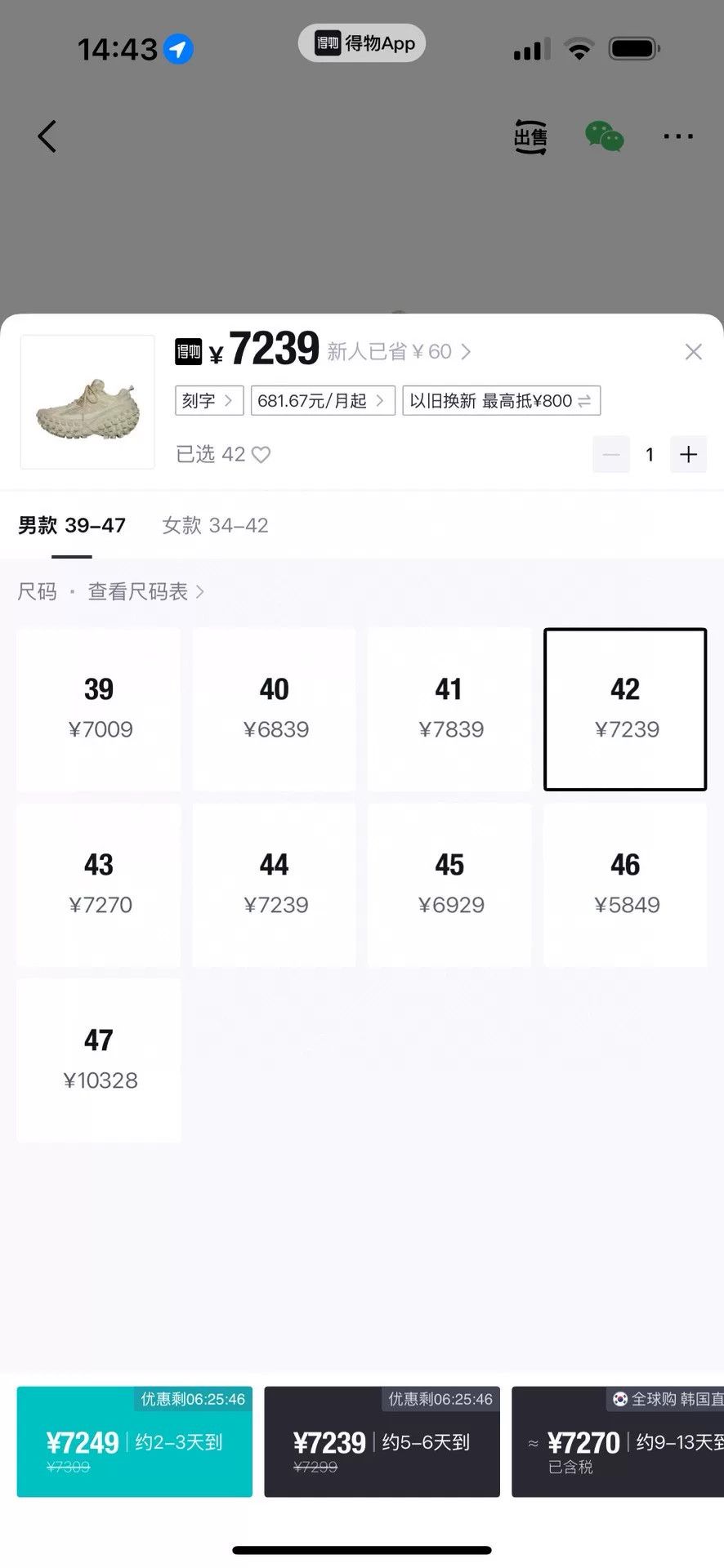Pick size 43 at ¥7270
The height and width of the screenshot is (1568, 724).
coord(99,884)
